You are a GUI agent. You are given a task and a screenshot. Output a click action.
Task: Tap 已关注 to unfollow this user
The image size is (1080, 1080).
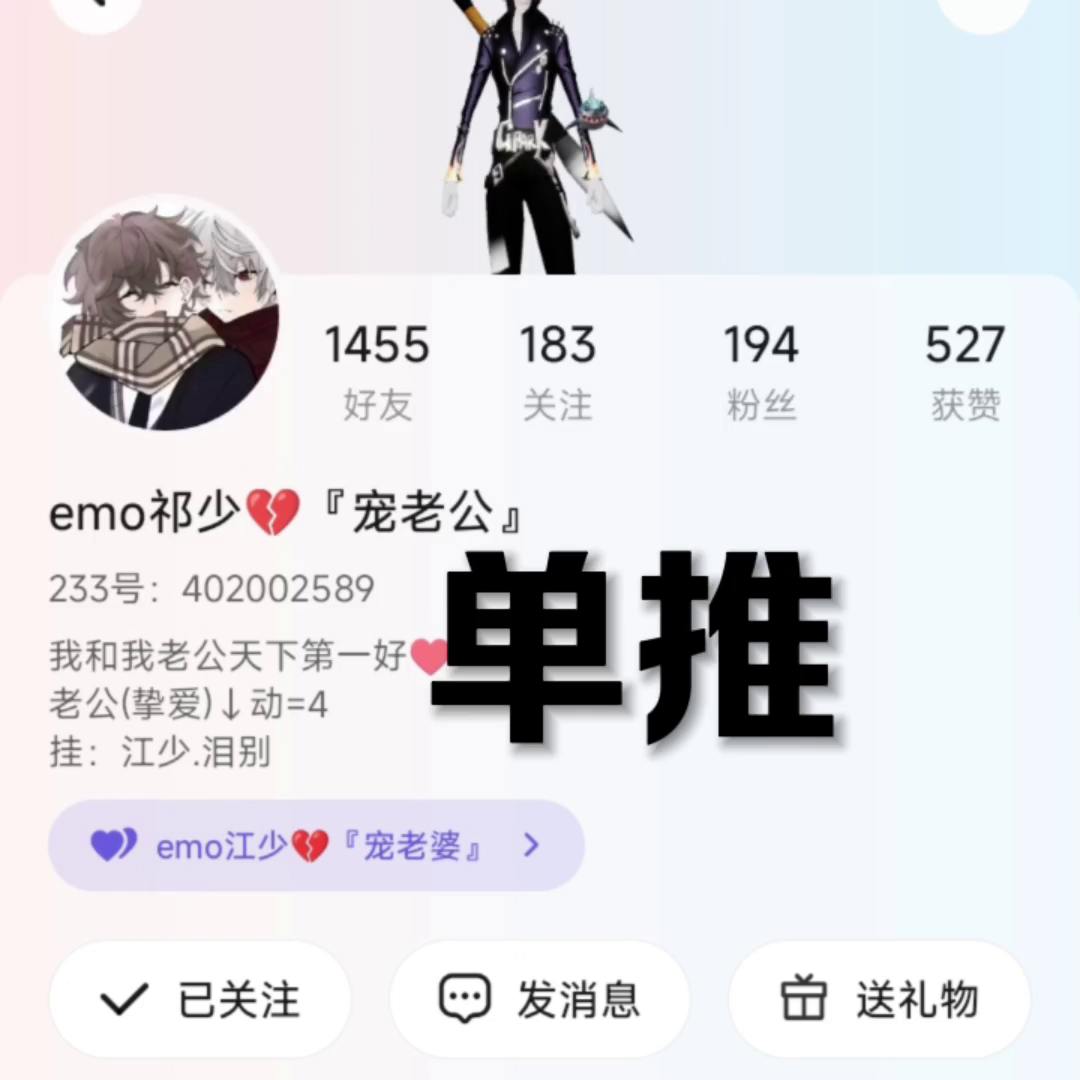point(200,999)
